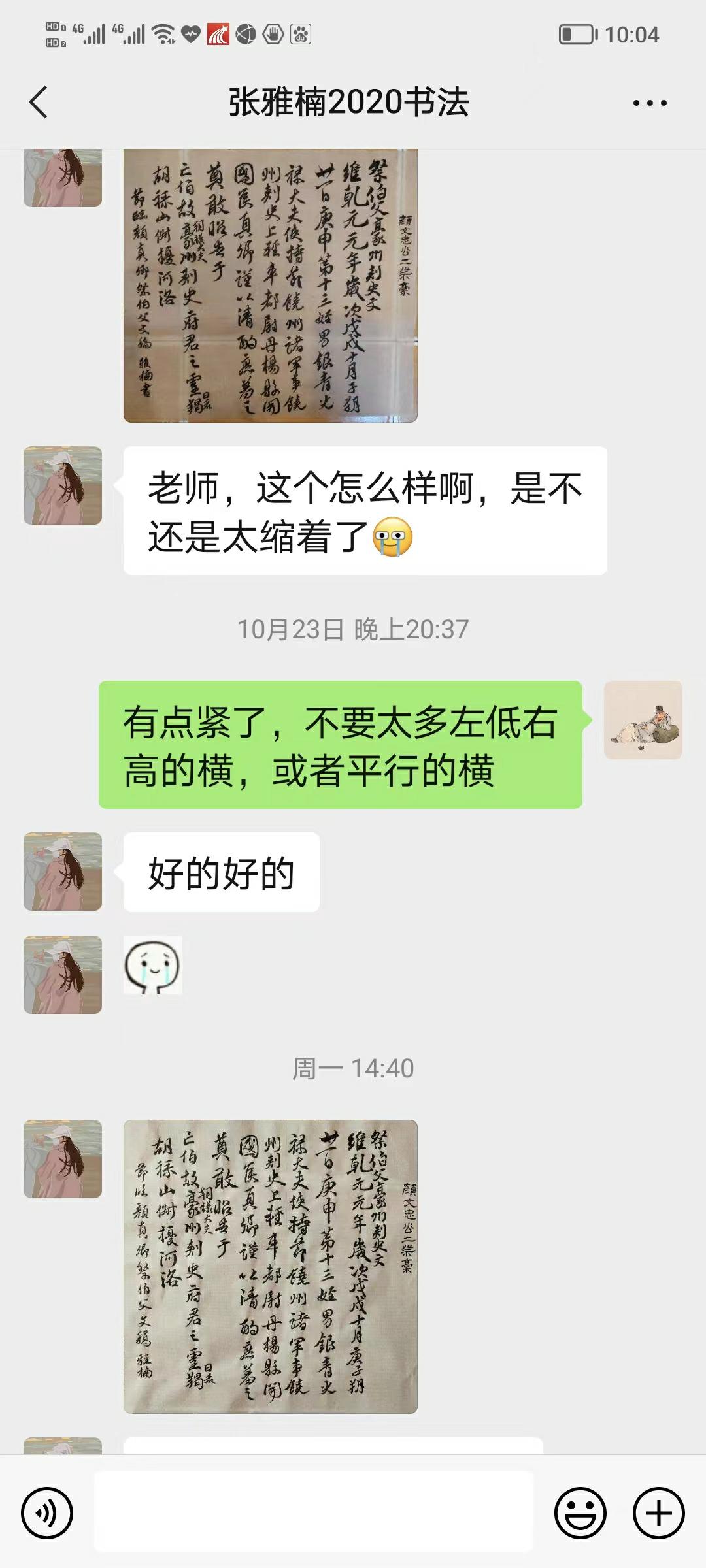This screenshot has height=1568, width=706.
Task: View the crying face sticker
Action: point(152,965)
